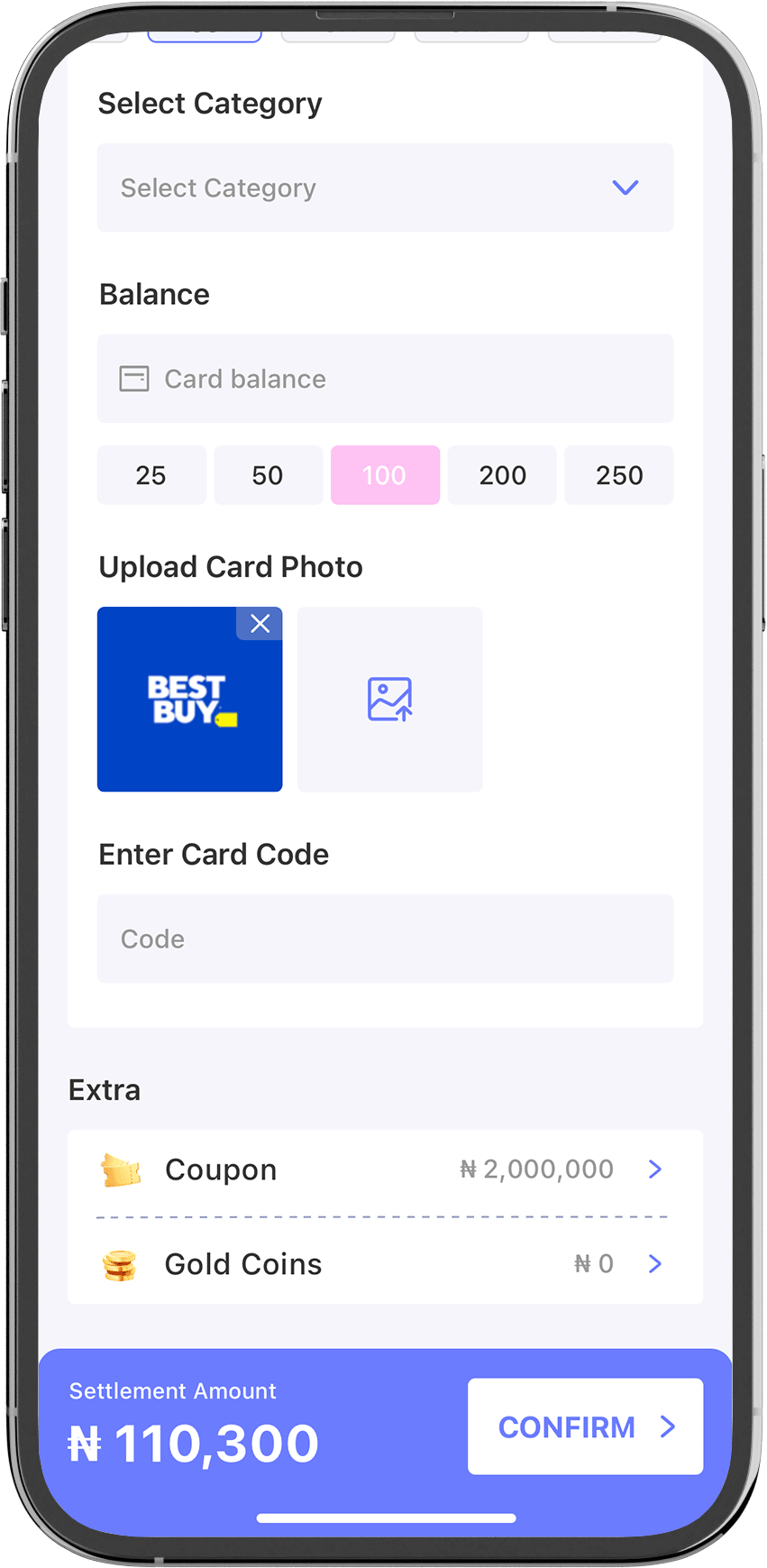The image size is (767, 1568).
Task: Tap the Code input field
Action: [x=385, y=939]
